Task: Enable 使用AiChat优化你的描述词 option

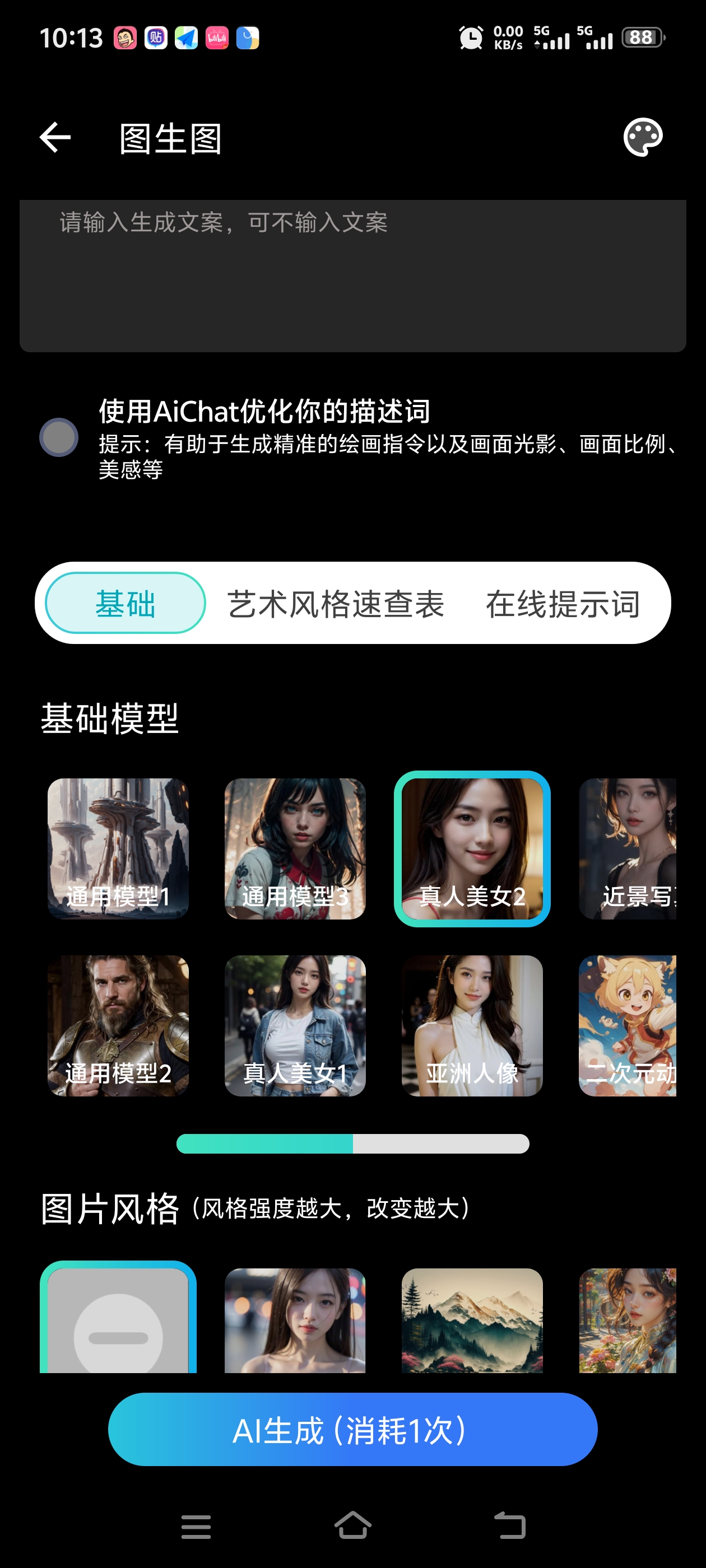Action: click(x=59, y=437)
